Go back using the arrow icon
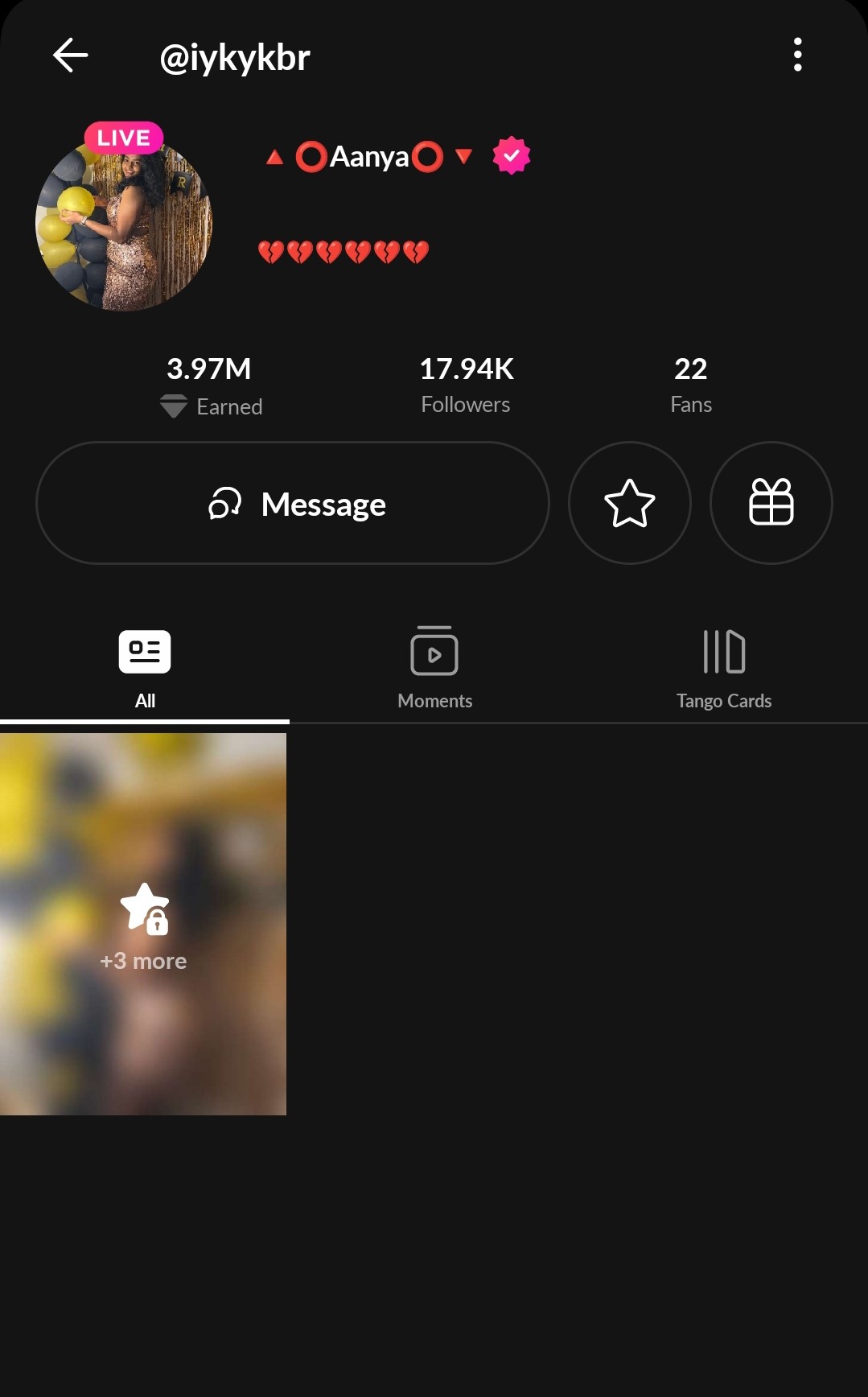Screen dimensions: 868x1397 point(71,56)
